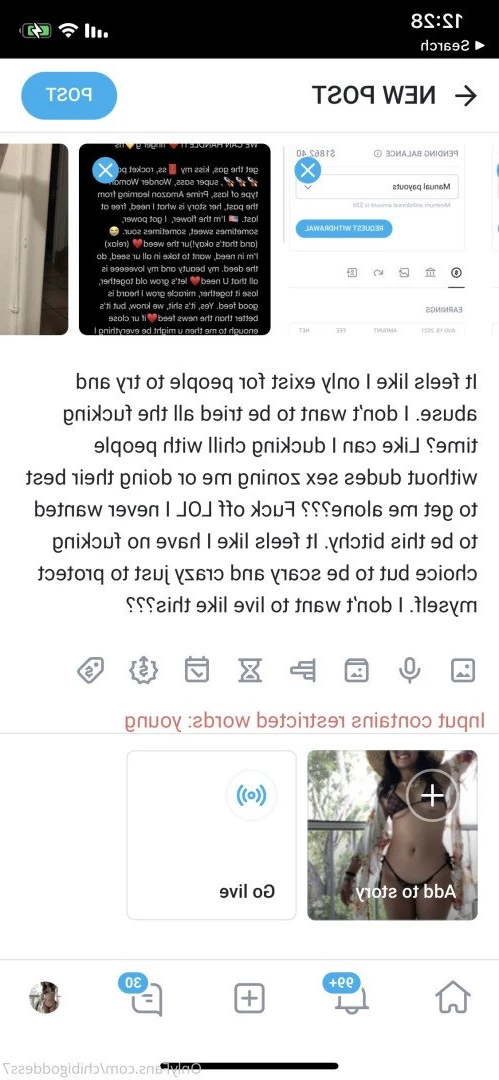The width and height of the screenshot is (499, 1080).
Task: Remove the attached earnings balance screenshot
Action: [x=308, y=170]
